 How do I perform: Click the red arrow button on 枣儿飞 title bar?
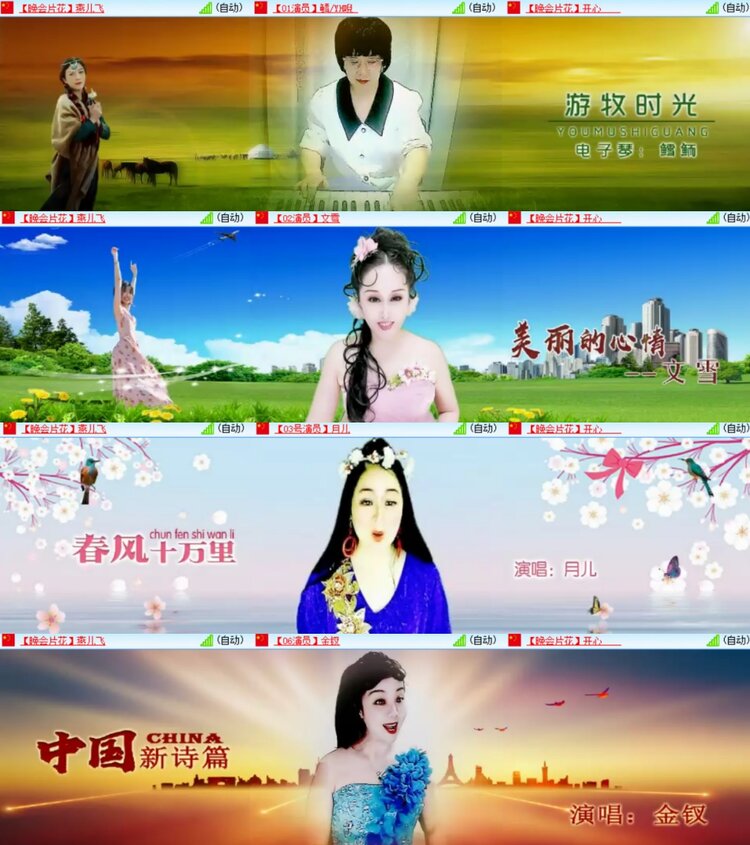[x=8, y=9]
